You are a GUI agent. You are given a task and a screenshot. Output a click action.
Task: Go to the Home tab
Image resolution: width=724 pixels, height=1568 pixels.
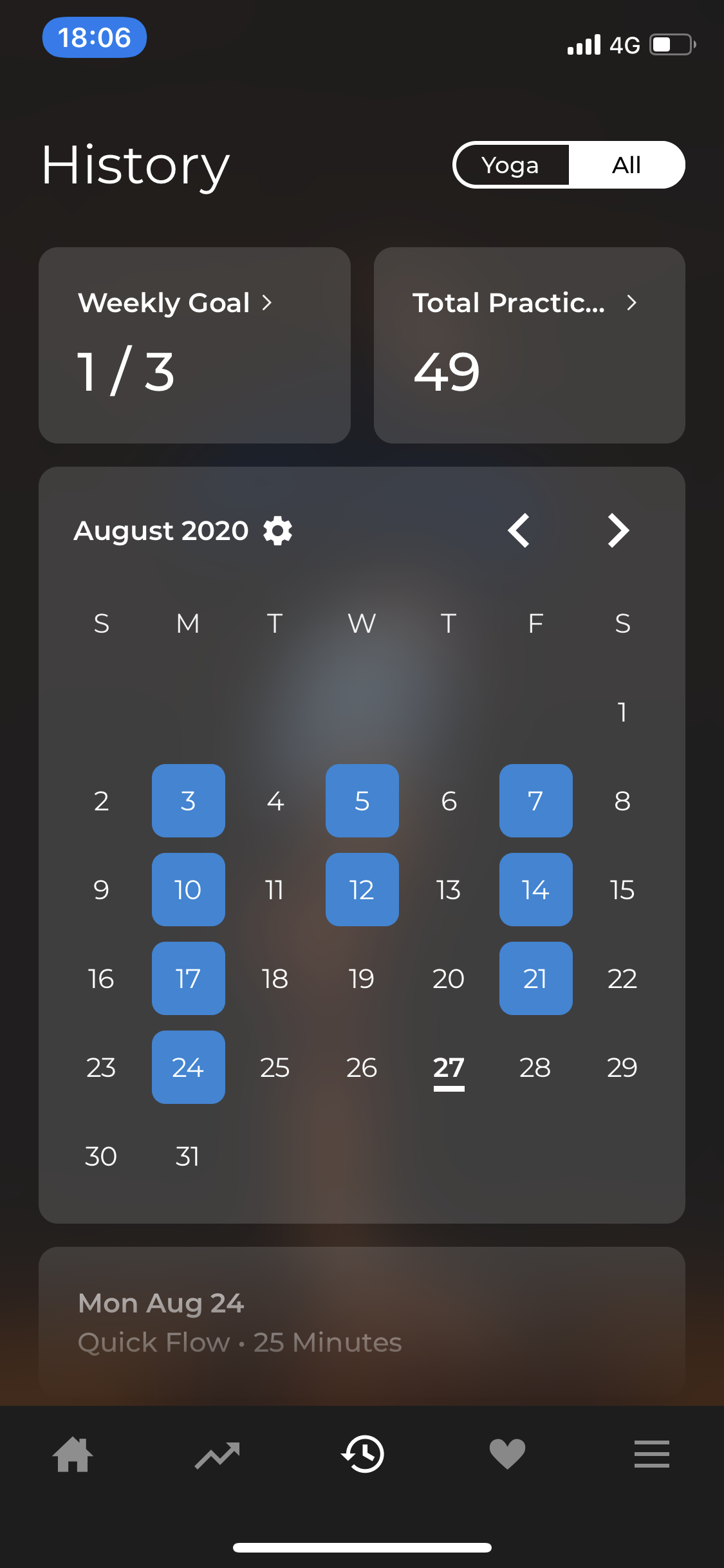click(x=73, y=1454)
